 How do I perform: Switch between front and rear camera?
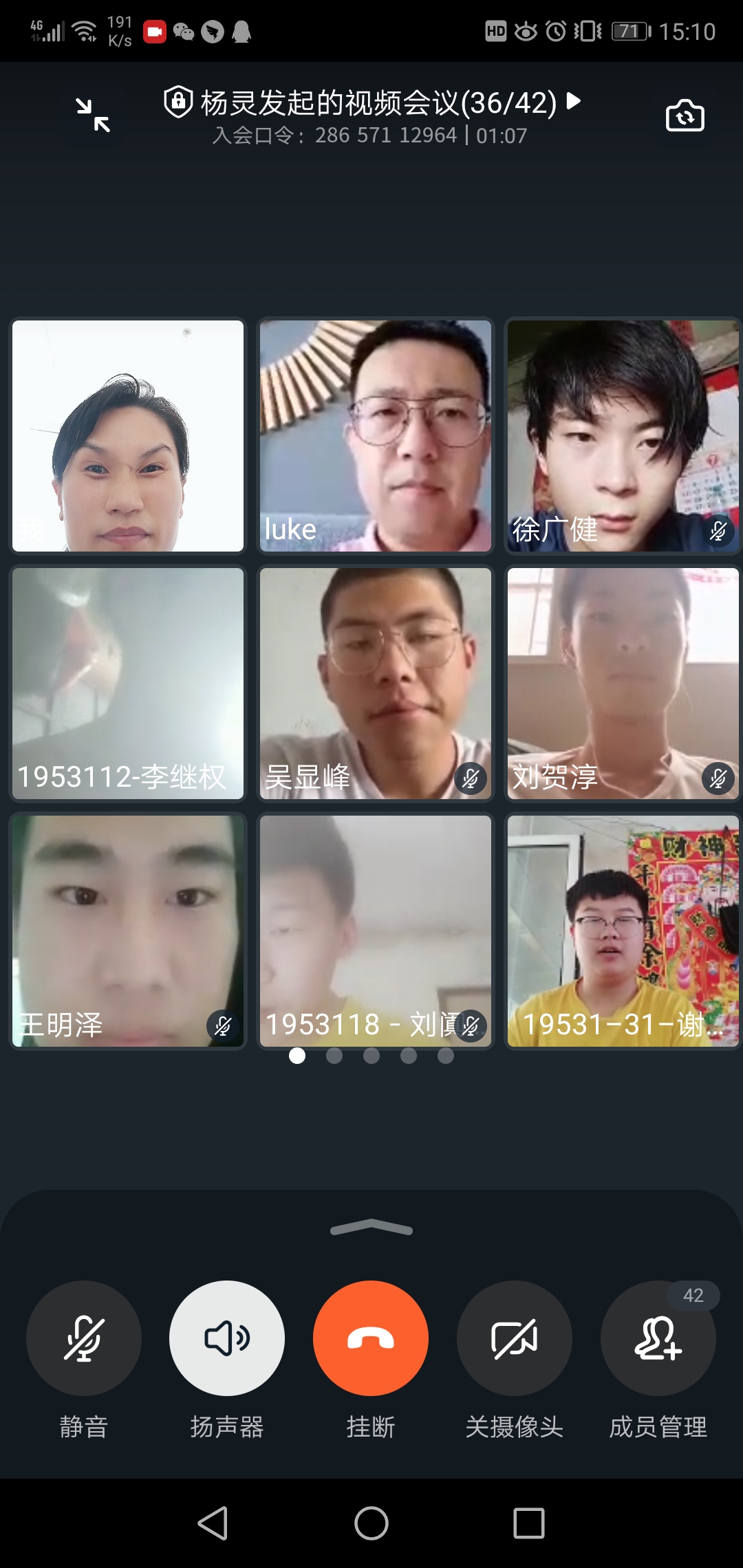tap(685, 115)
